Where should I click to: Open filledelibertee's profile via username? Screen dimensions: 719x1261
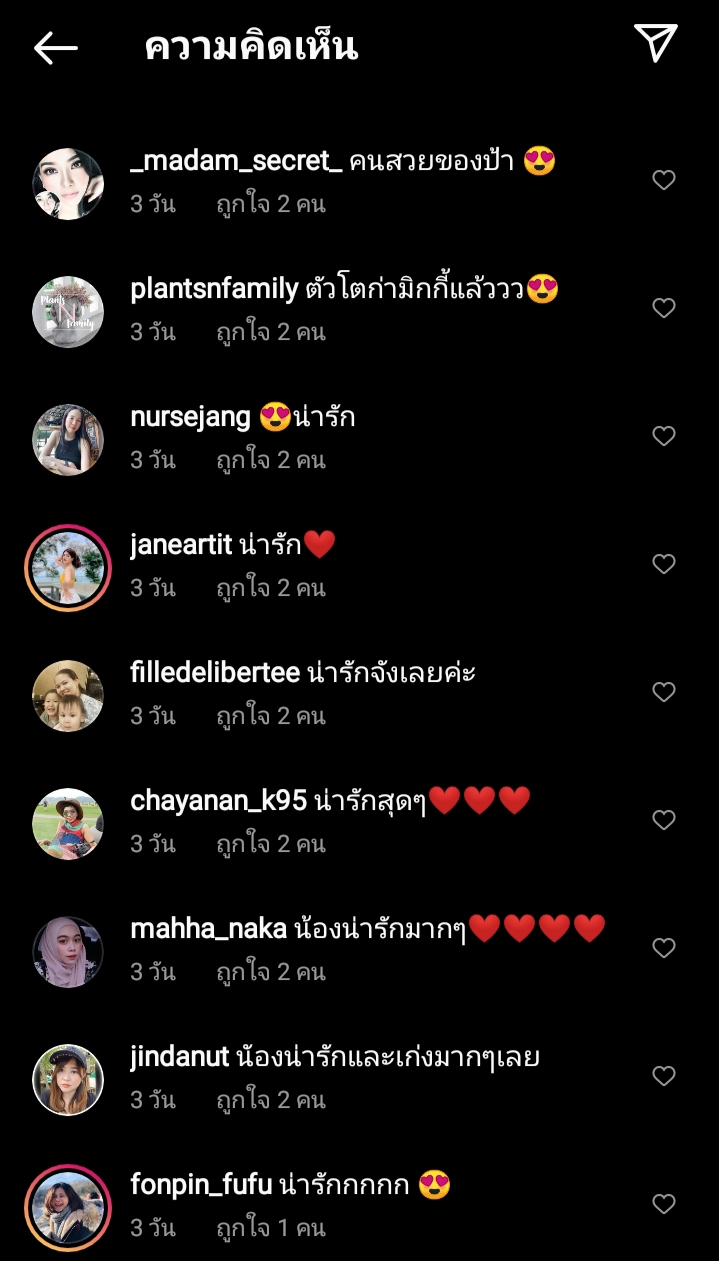tap(215, 673)
